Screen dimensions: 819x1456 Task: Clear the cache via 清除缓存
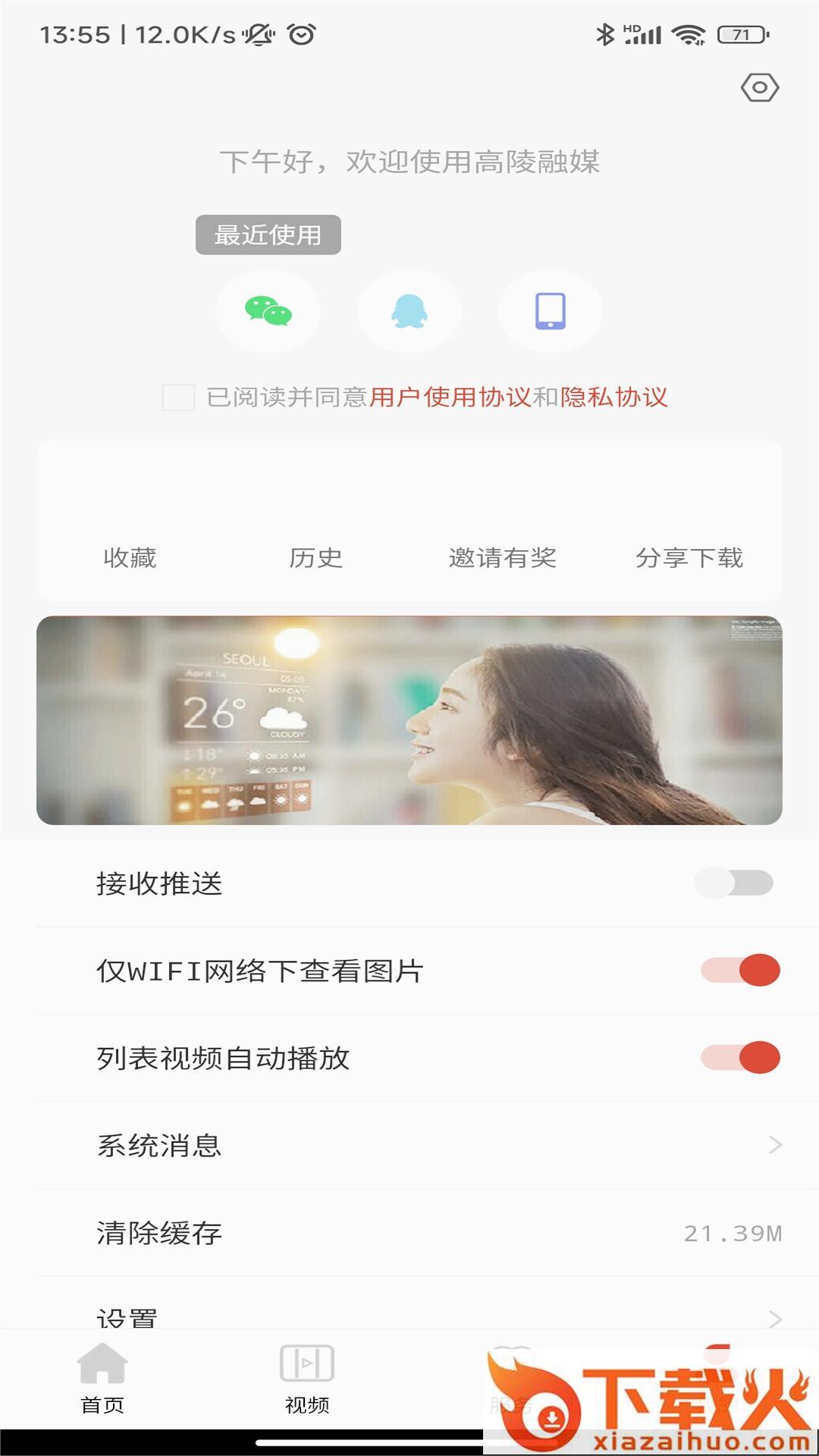[x=409, y=1233]
